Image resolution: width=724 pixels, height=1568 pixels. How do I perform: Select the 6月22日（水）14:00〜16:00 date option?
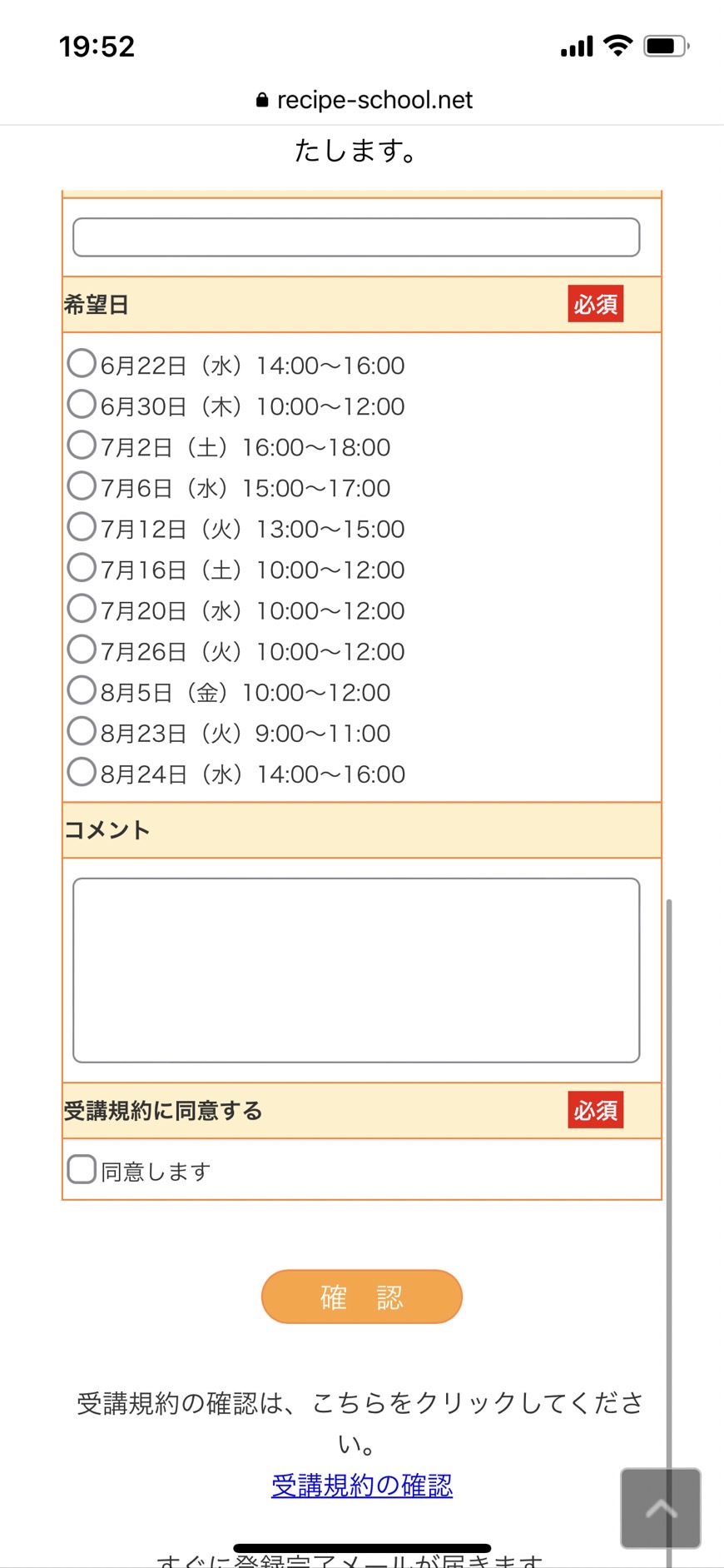pyautogui.click(x=82, y=363)
